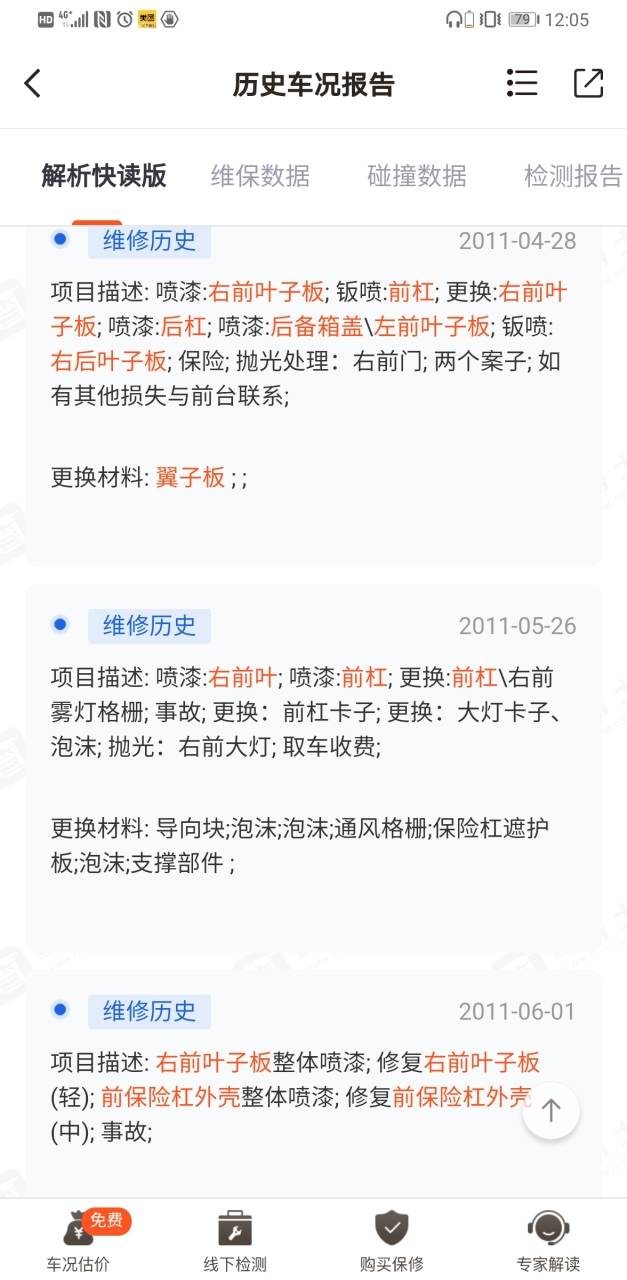Switch to the 碰撞数据 tab

pos(417,176)
